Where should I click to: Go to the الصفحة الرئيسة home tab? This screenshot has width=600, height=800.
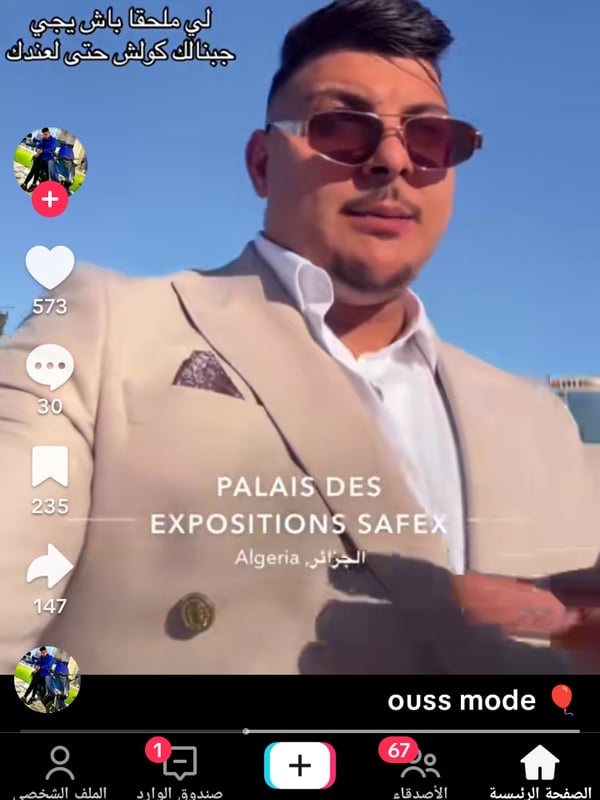coord(539,771)
